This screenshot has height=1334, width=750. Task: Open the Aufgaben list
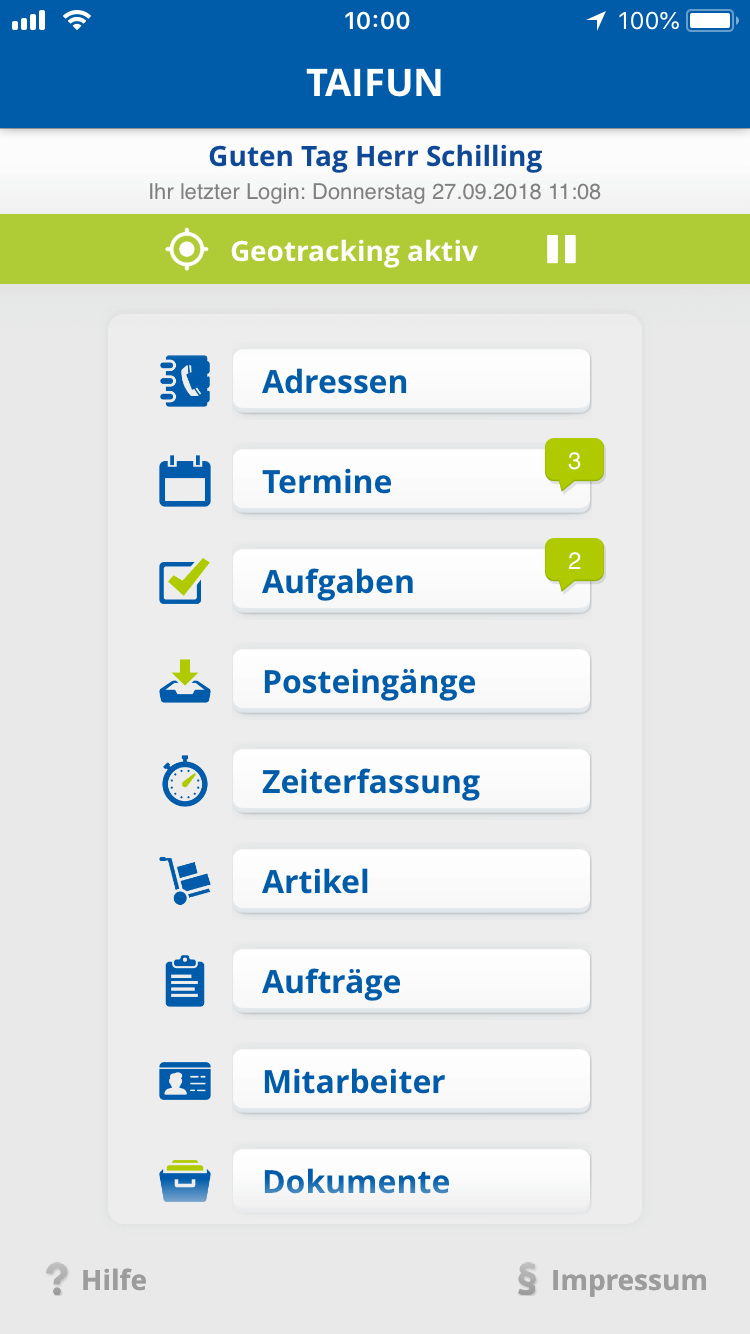tap(411, 581)
